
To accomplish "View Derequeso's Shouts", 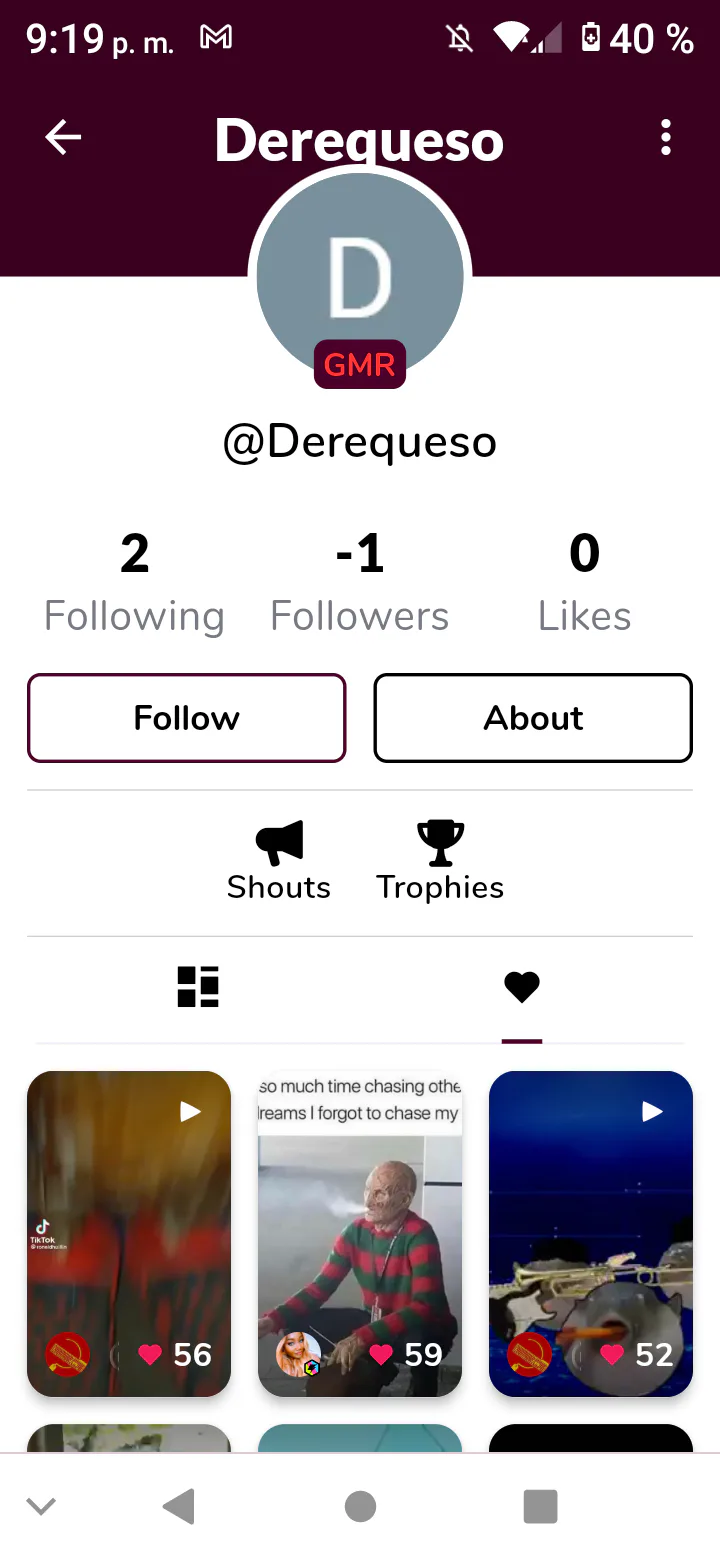I will (x=279, y=862).
